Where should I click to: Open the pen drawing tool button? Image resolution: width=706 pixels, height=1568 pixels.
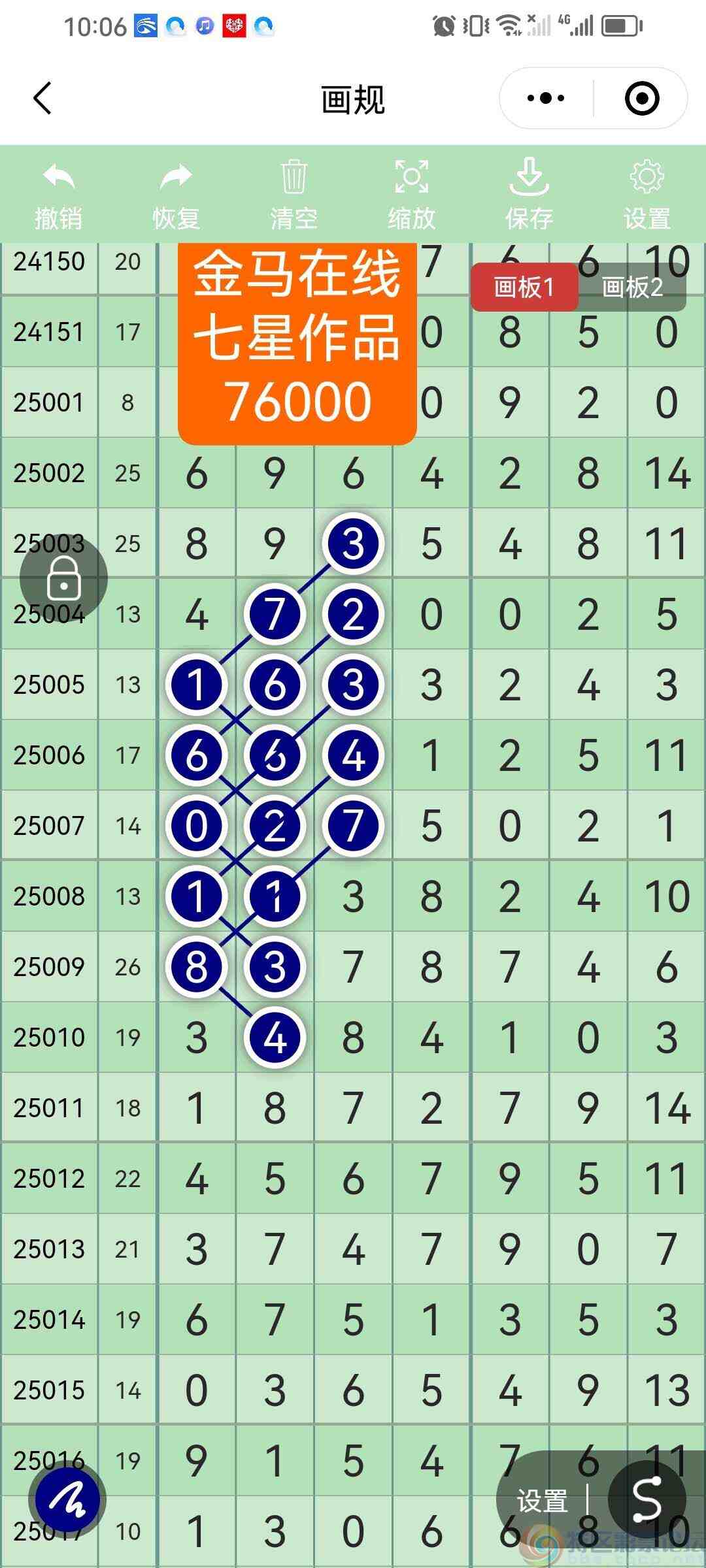coord(67,1499)
